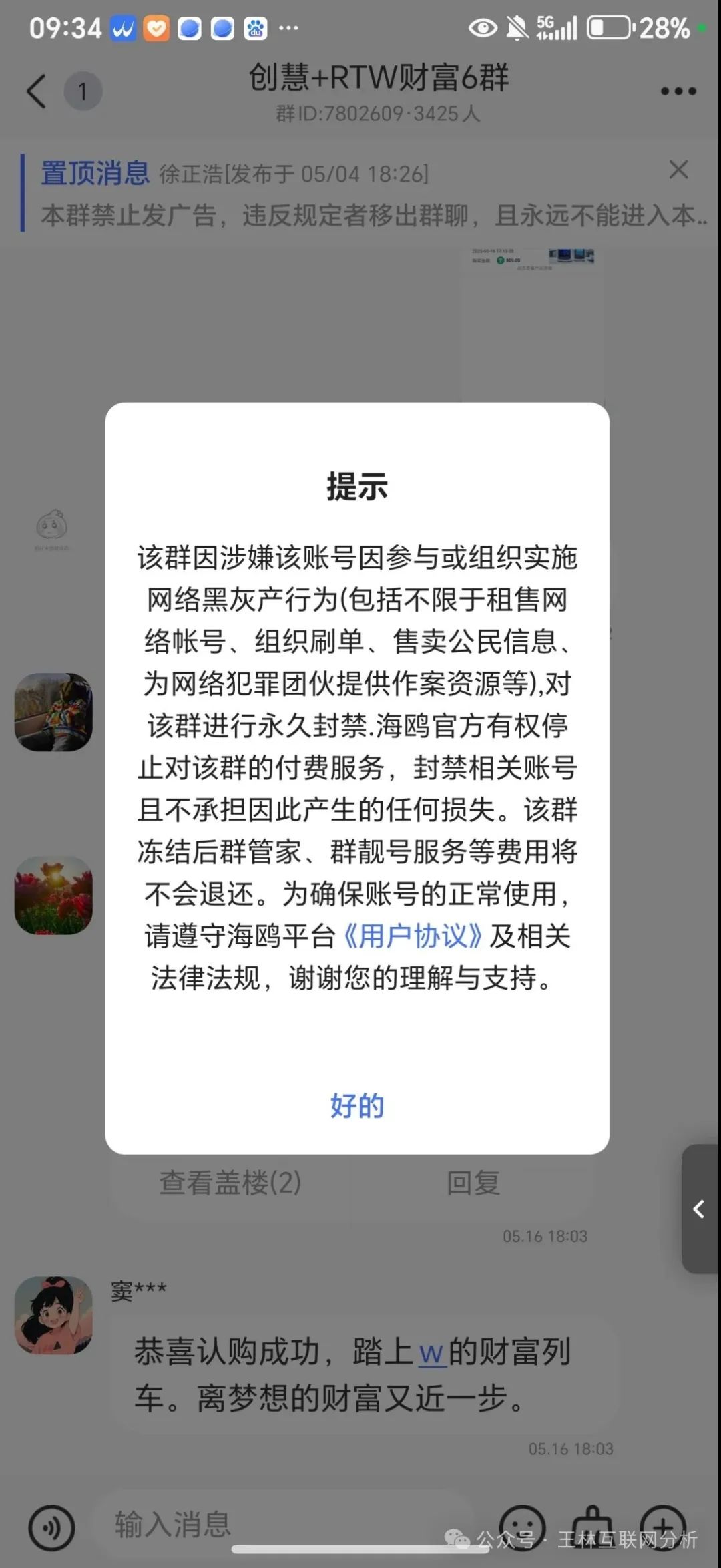Screen dimensions: 721x1568
Task: Confirm the dialog with 好的
Action: tap(357, 1106)
